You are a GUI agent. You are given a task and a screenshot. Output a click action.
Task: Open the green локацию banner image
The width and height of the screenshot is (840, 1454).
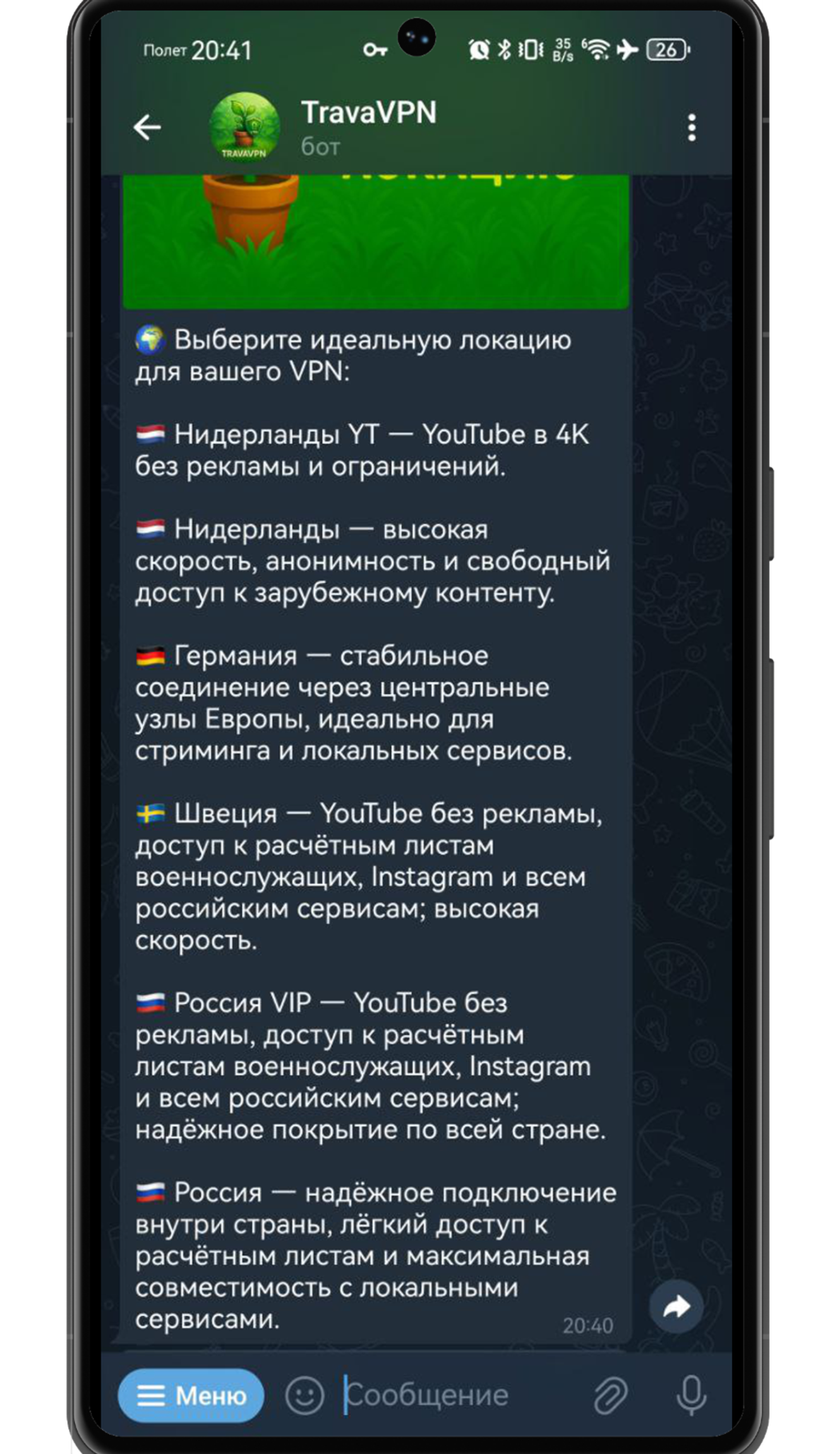pos(376,241)
